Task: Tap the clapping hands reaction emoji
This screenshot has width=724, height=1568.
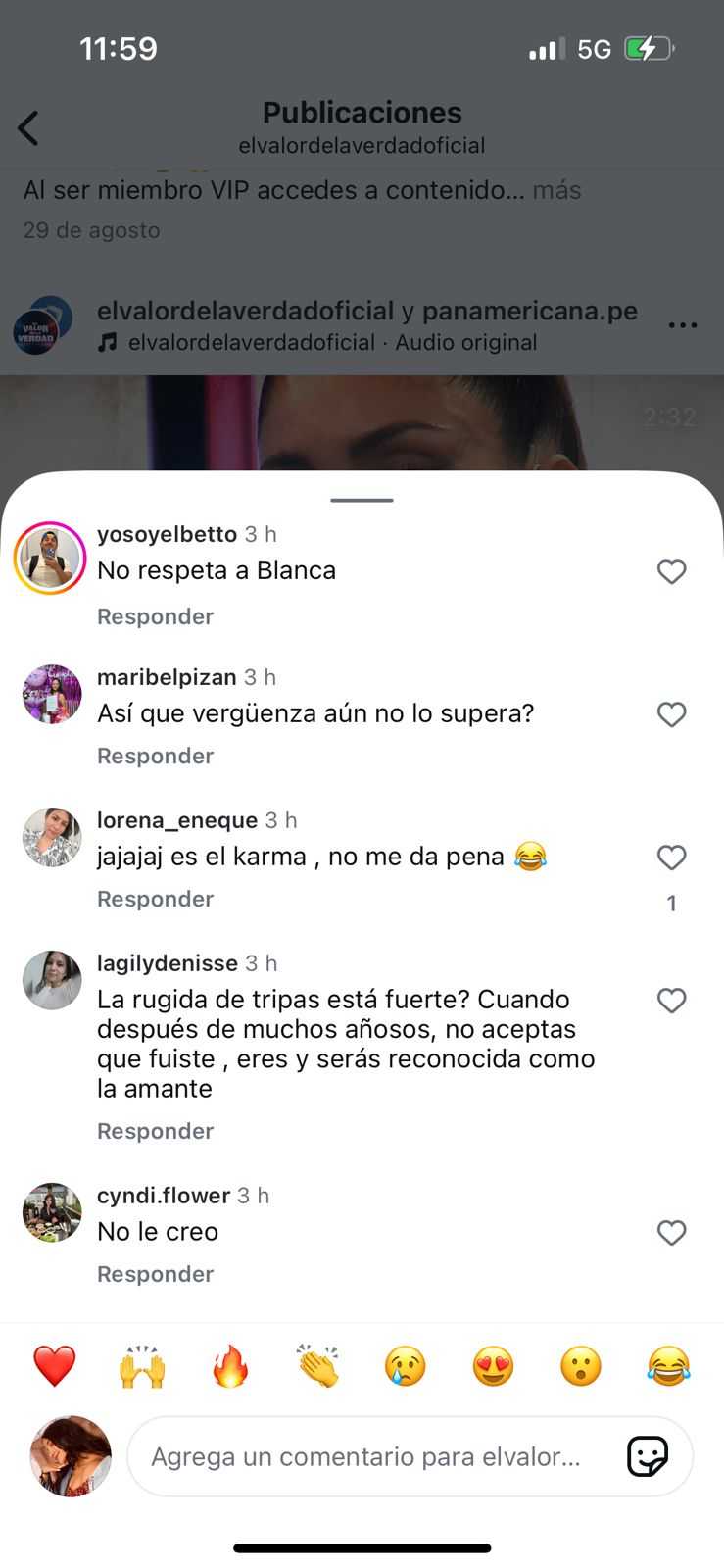Action: [317, 1365]
